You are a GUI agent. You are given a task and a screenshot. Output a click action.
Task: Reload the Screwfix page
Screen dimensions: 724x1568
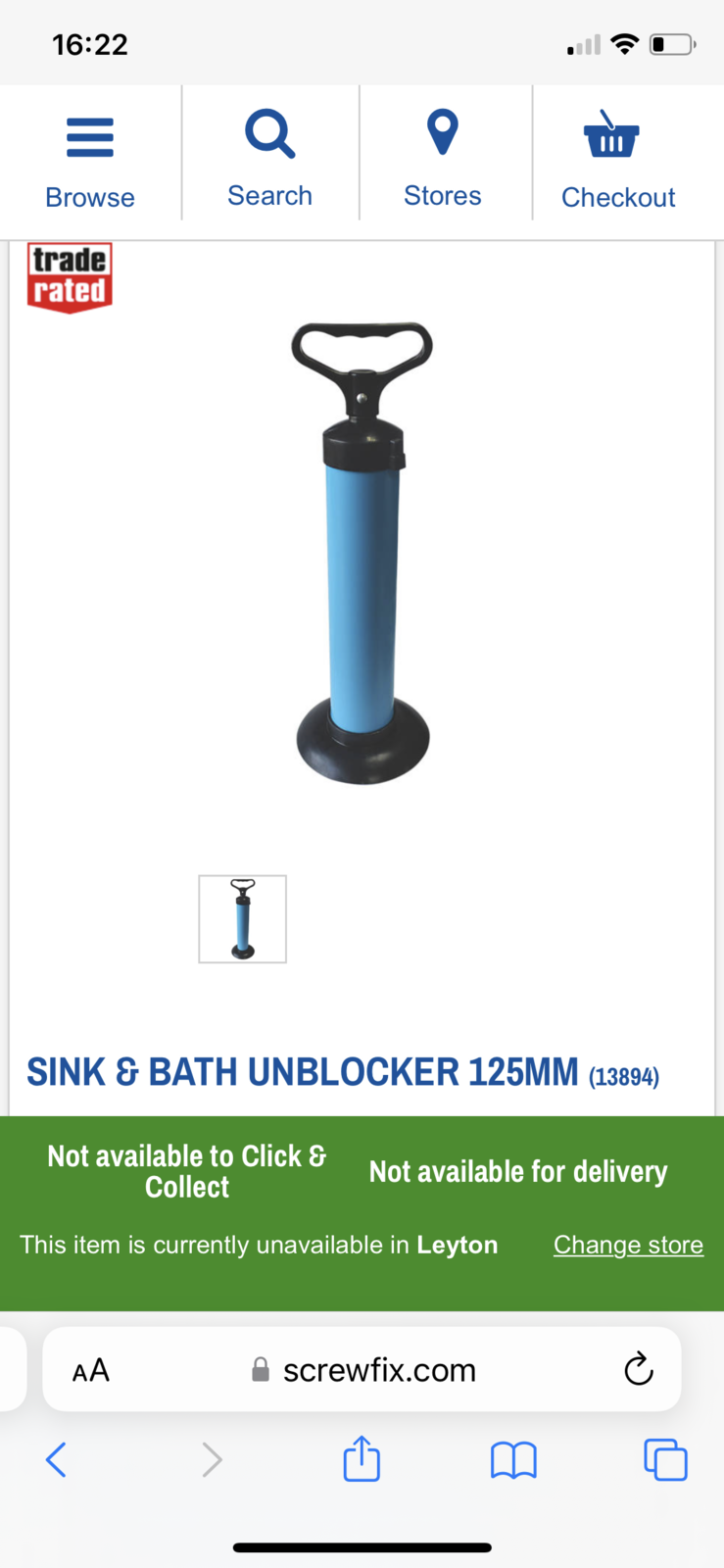tap(639, 1369)
